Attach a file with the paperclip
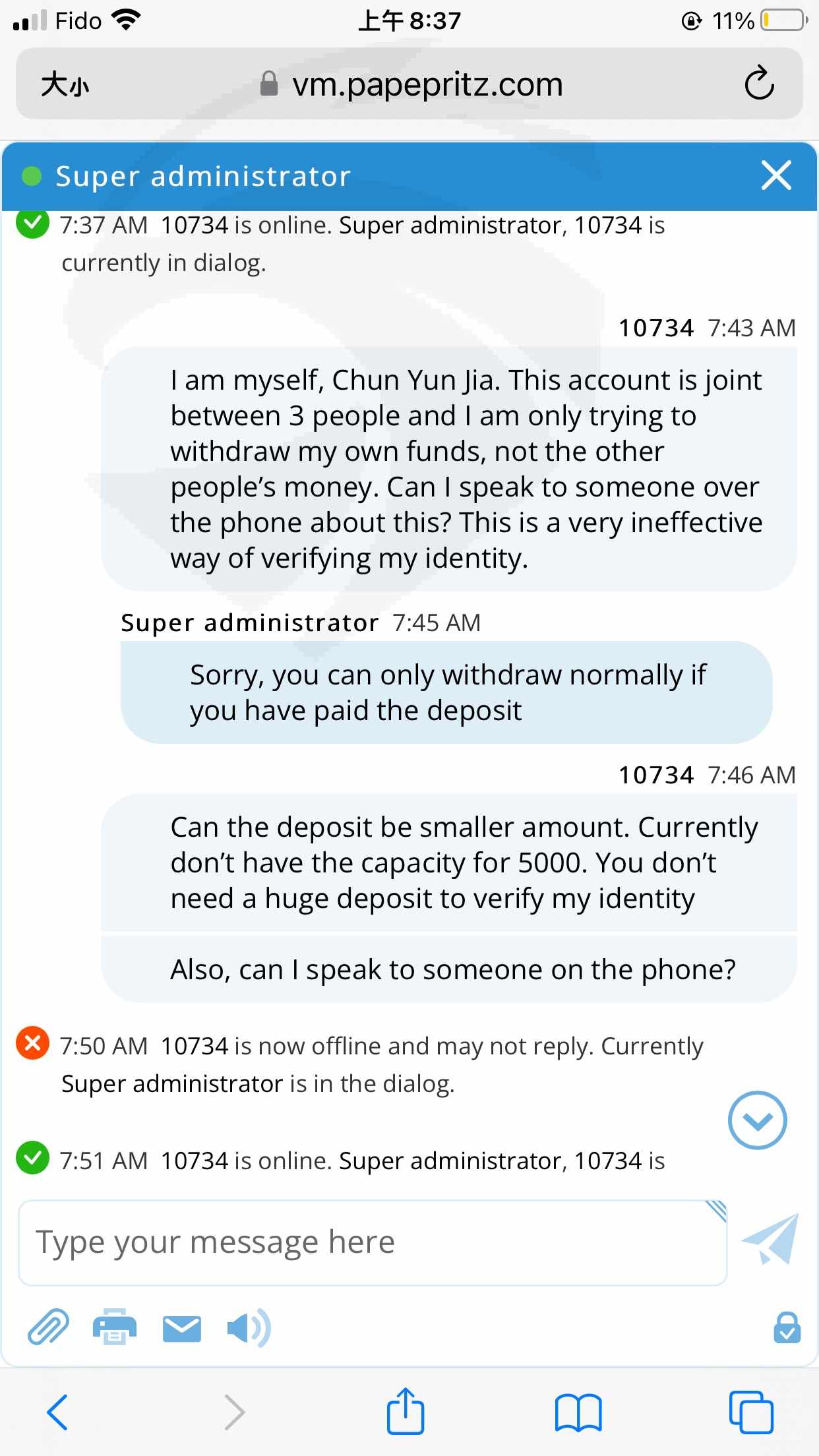Screen dimensions: 819x1456 pos(48,1327)
